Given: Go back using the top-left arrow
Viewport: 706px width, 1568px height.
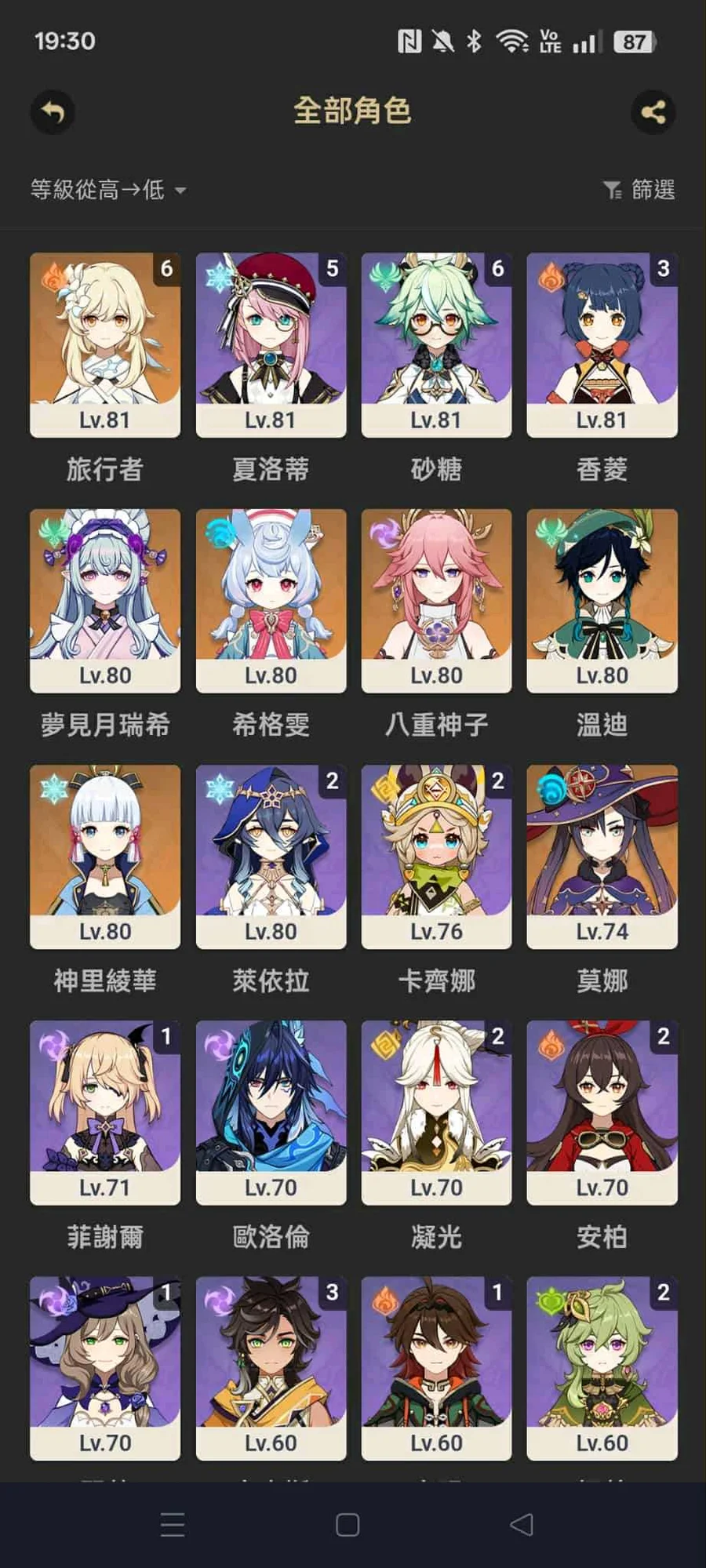Looking at the screenshot, I should tap(53, 111).
